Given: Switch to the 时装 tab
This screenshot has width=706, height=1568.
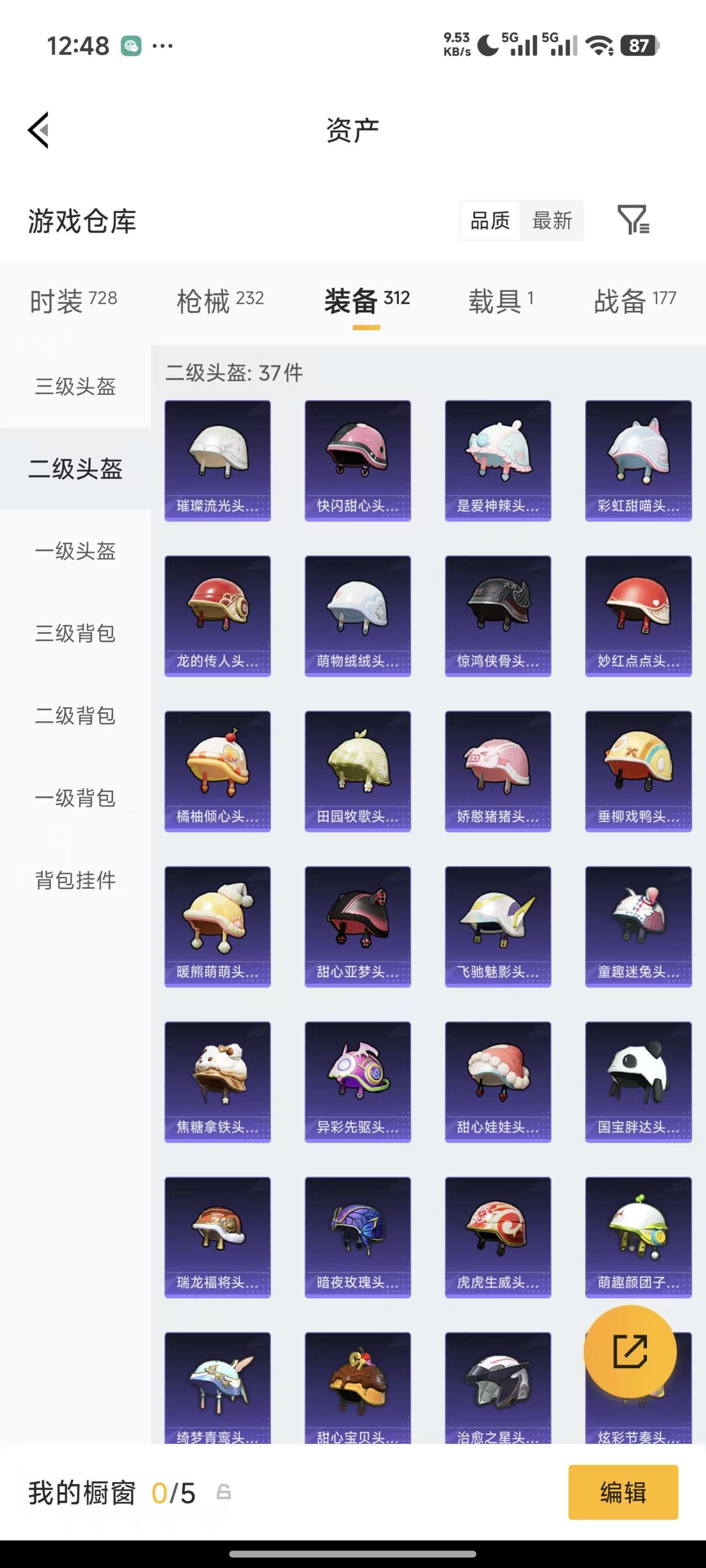Looking at the screenshot, I should (73, 300).
